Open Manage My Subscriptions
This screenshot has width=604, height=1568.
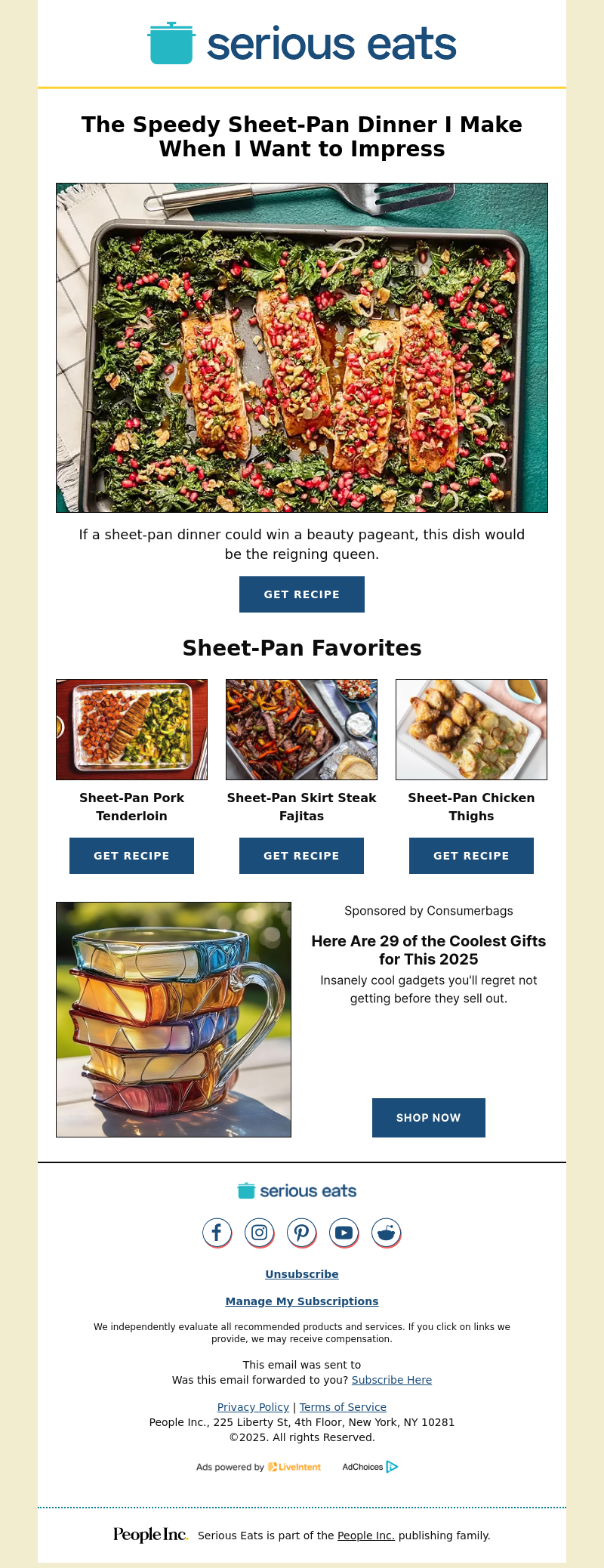(301, 1301)
